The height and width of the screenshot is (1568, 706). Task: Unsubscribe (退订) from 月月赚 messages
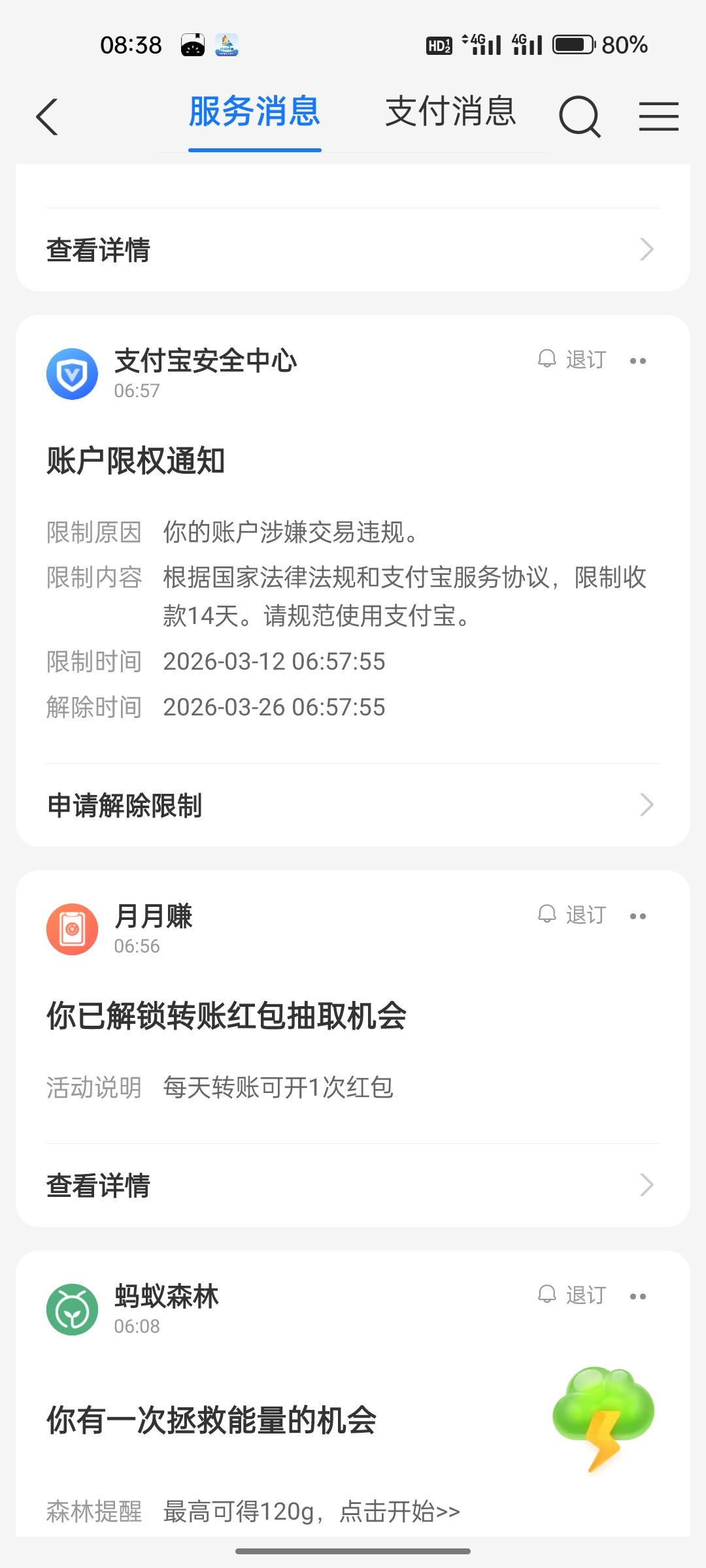point(573,915)
